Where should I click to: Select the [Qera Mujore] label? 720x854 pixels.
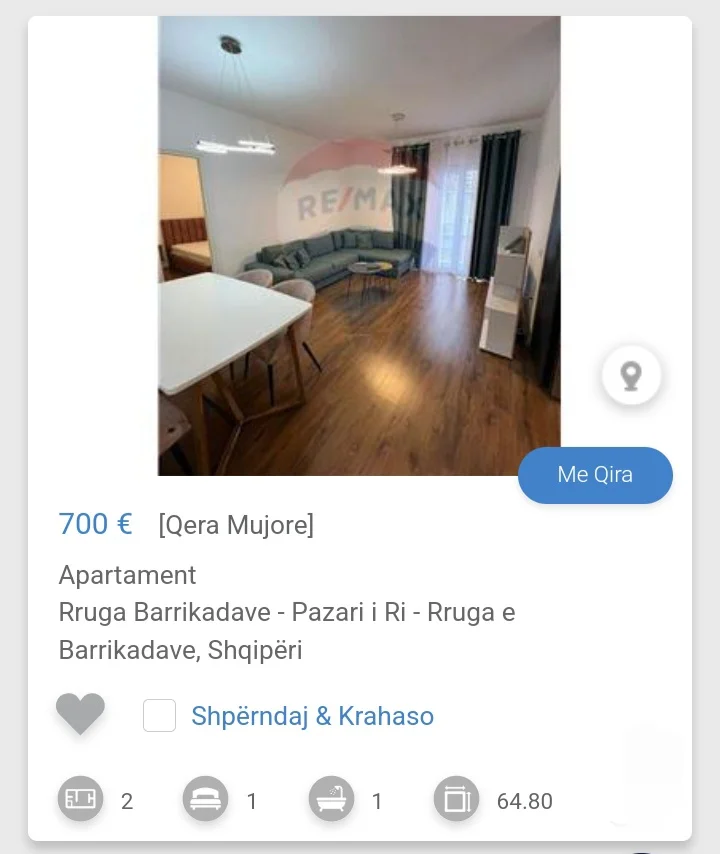(x=235, y=524)
